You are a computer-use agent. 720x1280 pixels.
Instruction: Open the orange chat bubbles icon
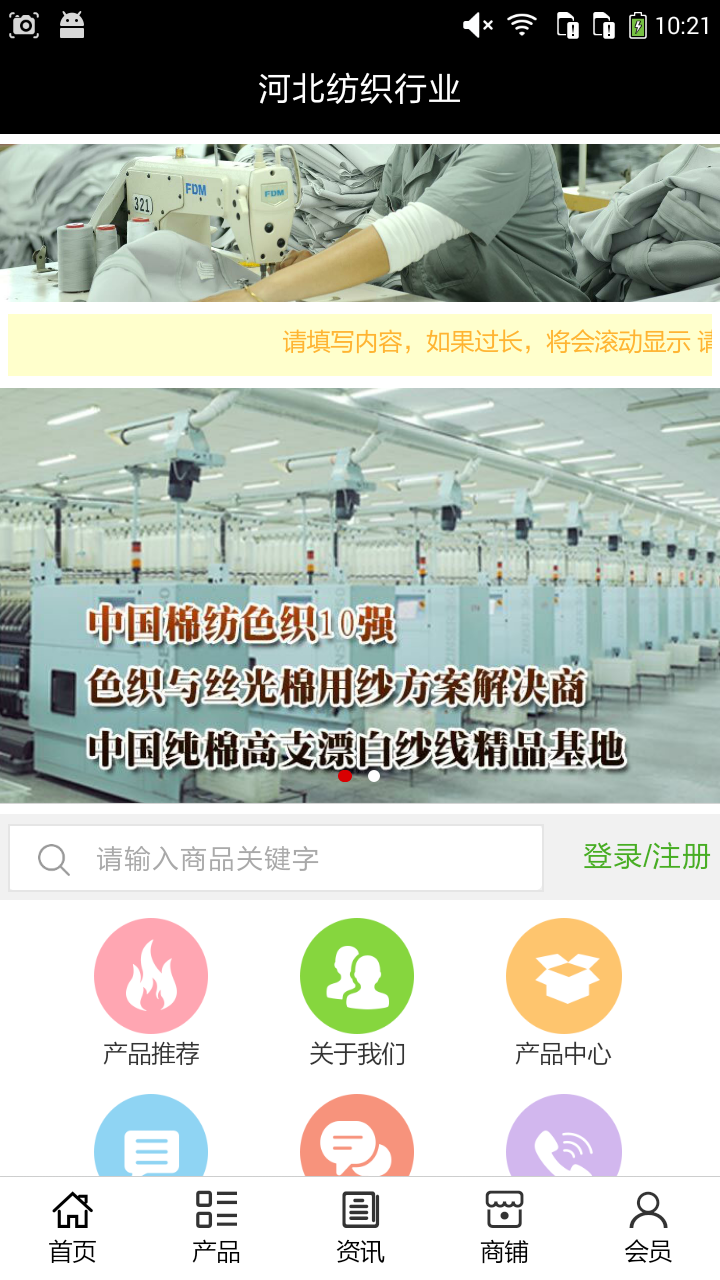pyautogui.click(x=357, y=1140)
